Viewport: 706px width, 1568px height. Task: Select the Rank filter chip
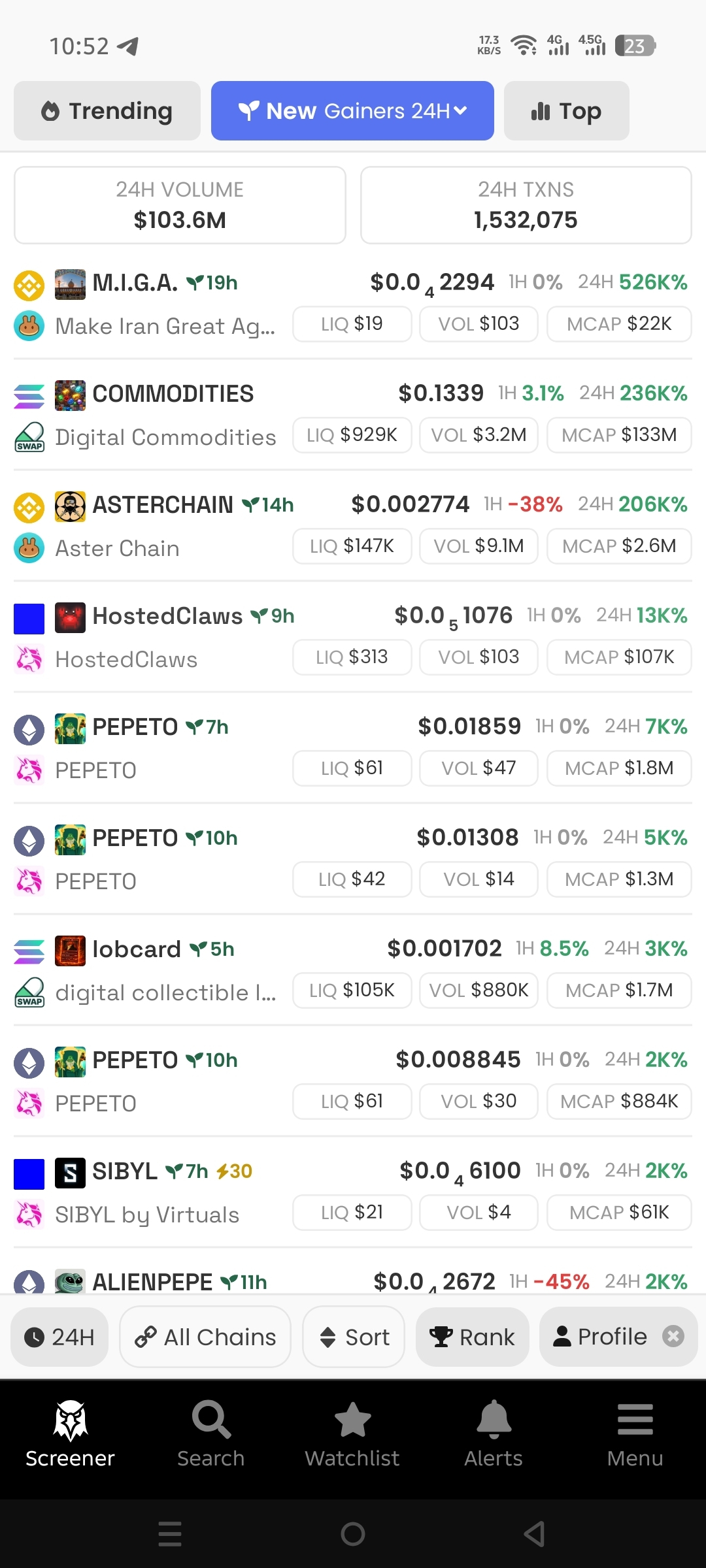(472, 1337)
